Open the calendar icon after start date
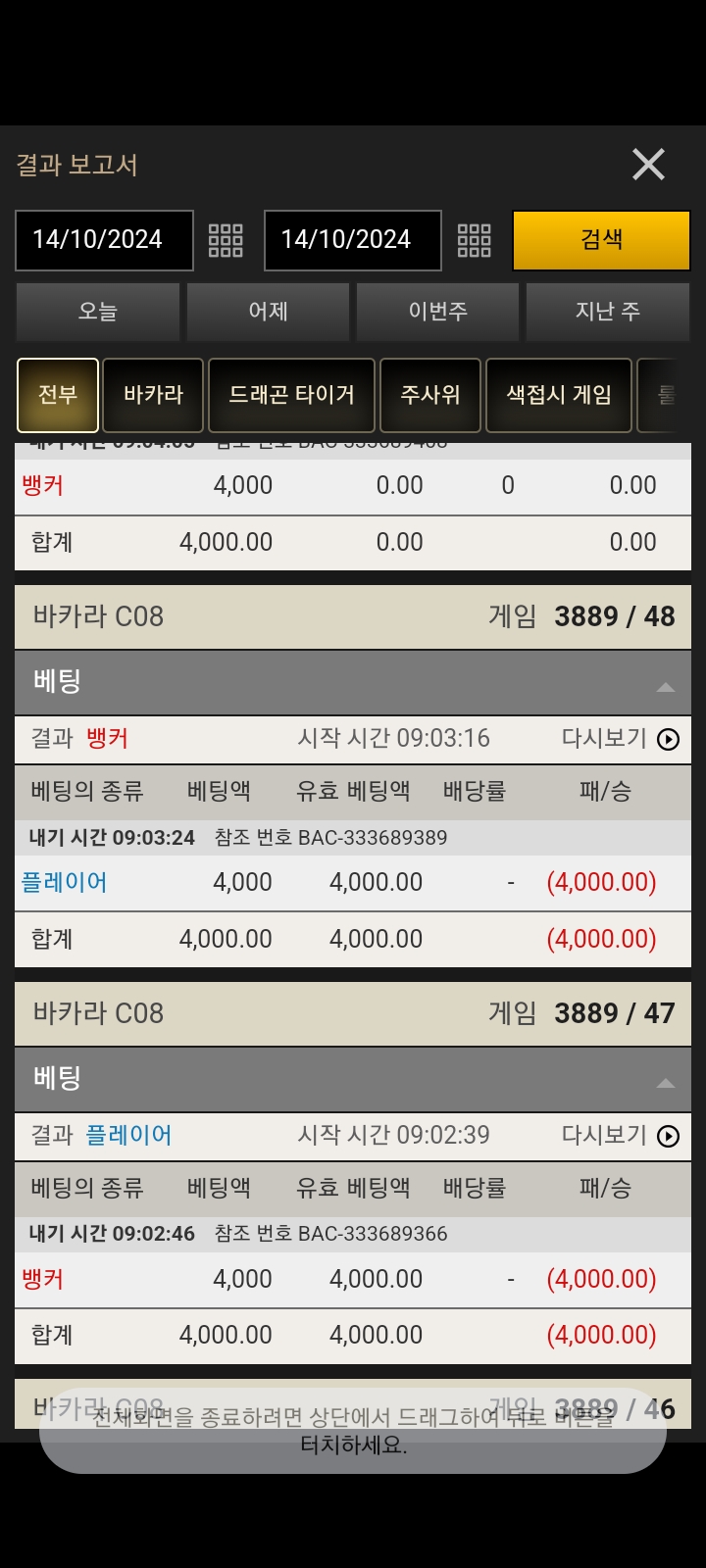 [226, 240]
